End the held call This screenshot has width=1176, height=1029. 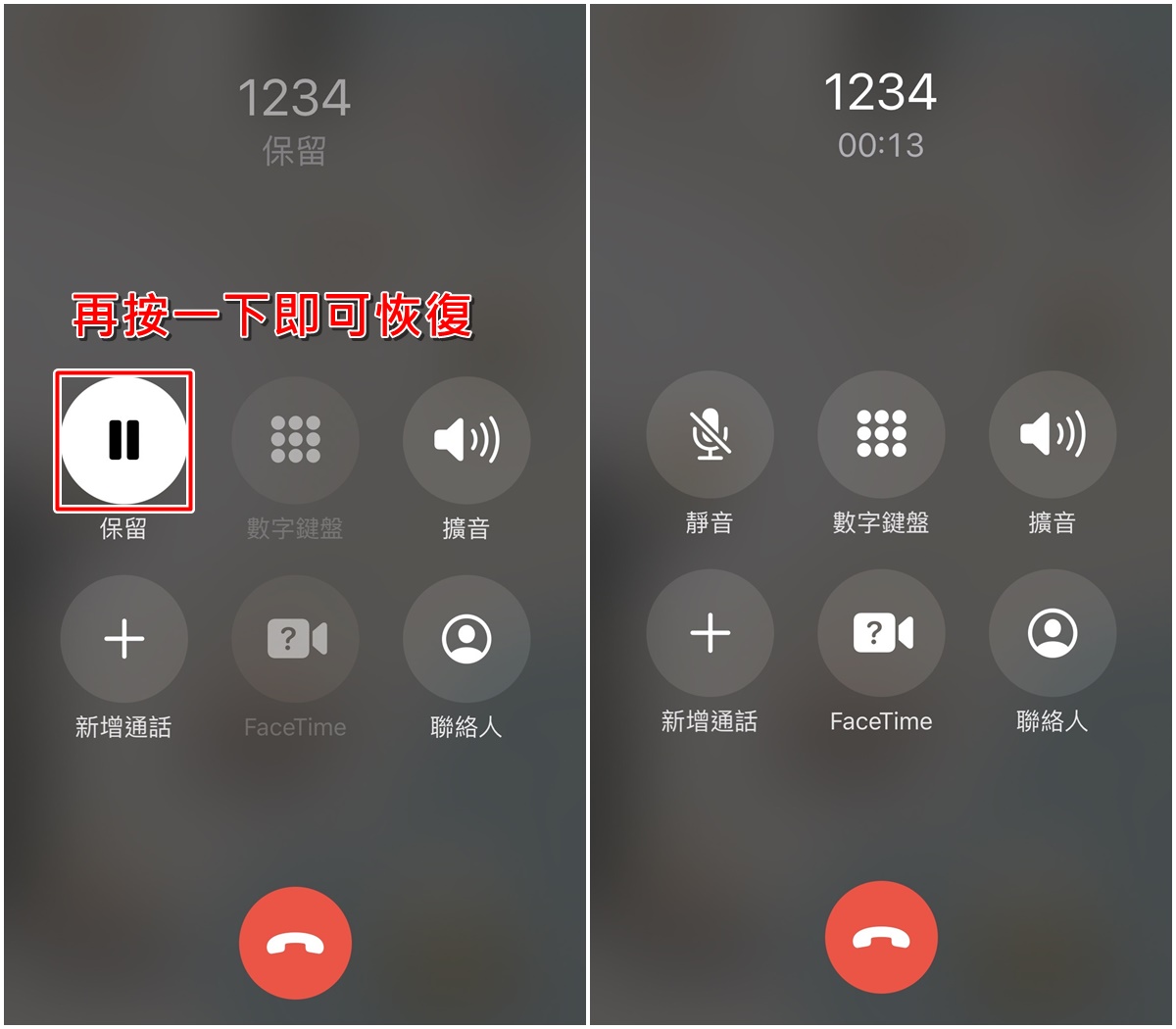point(295,944)
